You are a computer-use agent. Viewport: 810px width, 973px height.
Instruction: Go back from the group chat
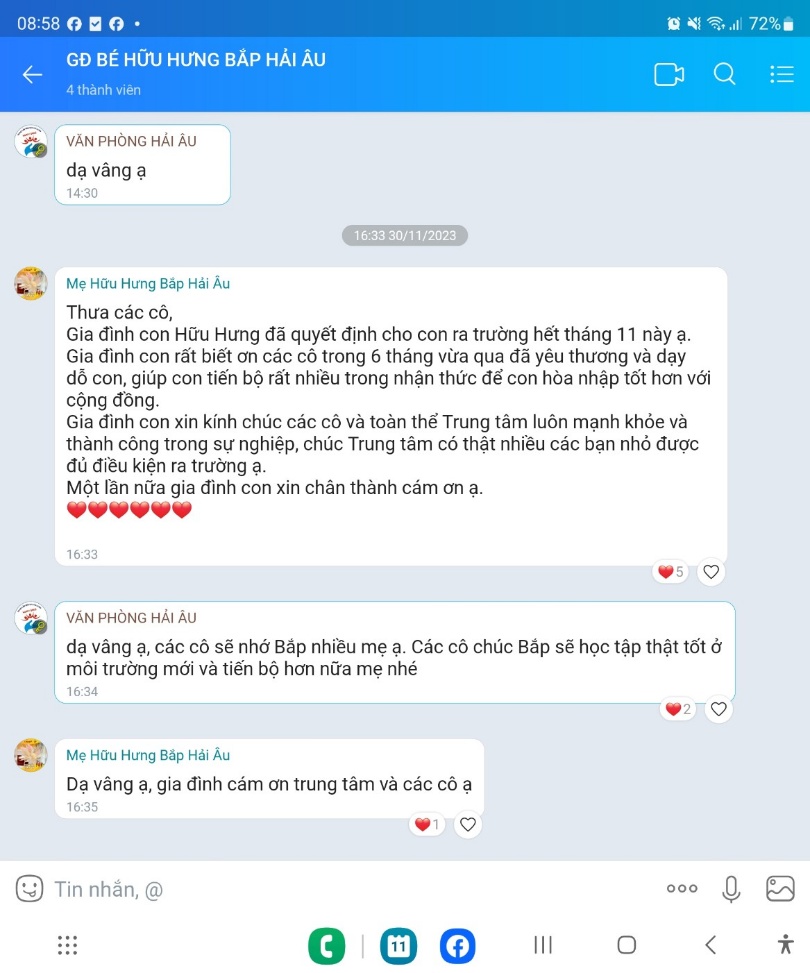pos(32,74)
